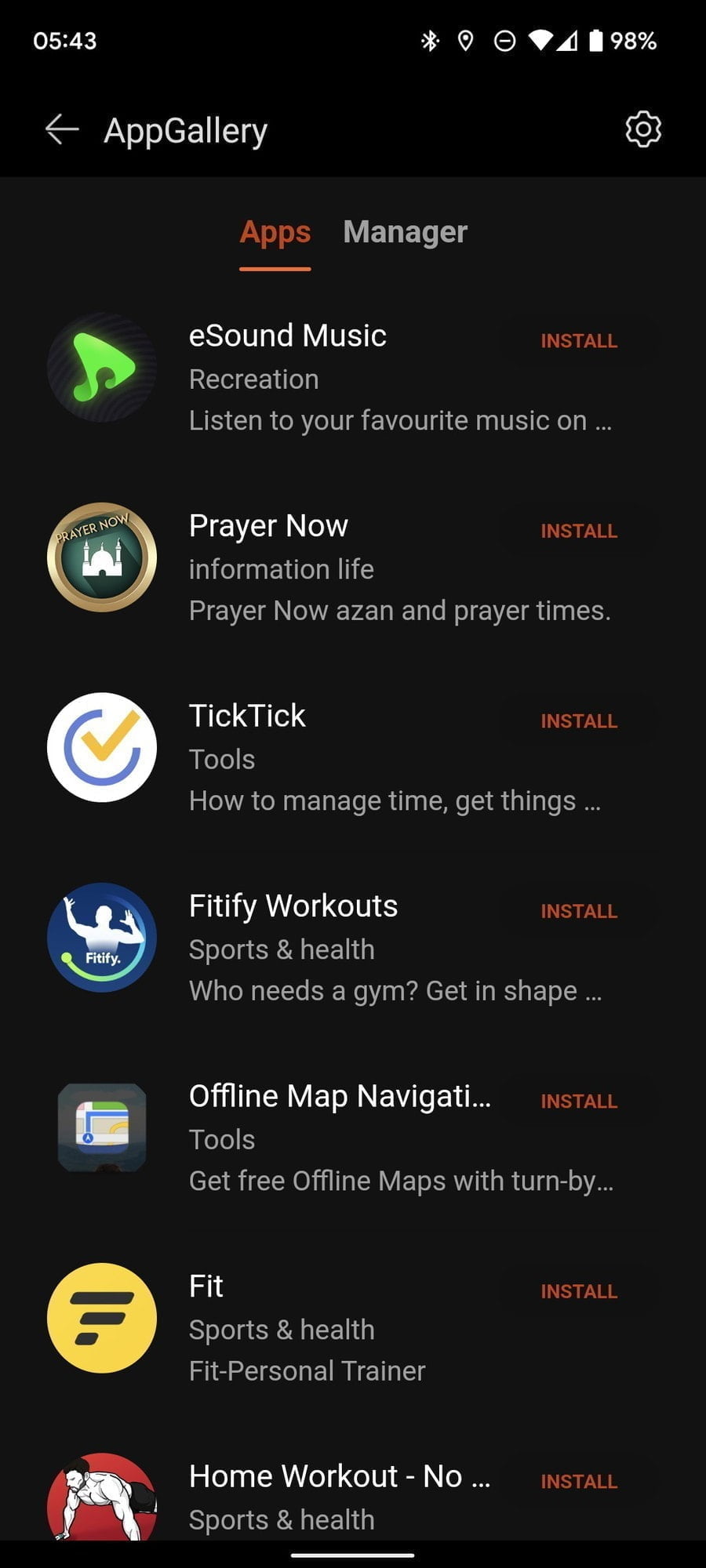Install Home Workout app
Screen dimensions: 706x1568
coord(579,1482)
